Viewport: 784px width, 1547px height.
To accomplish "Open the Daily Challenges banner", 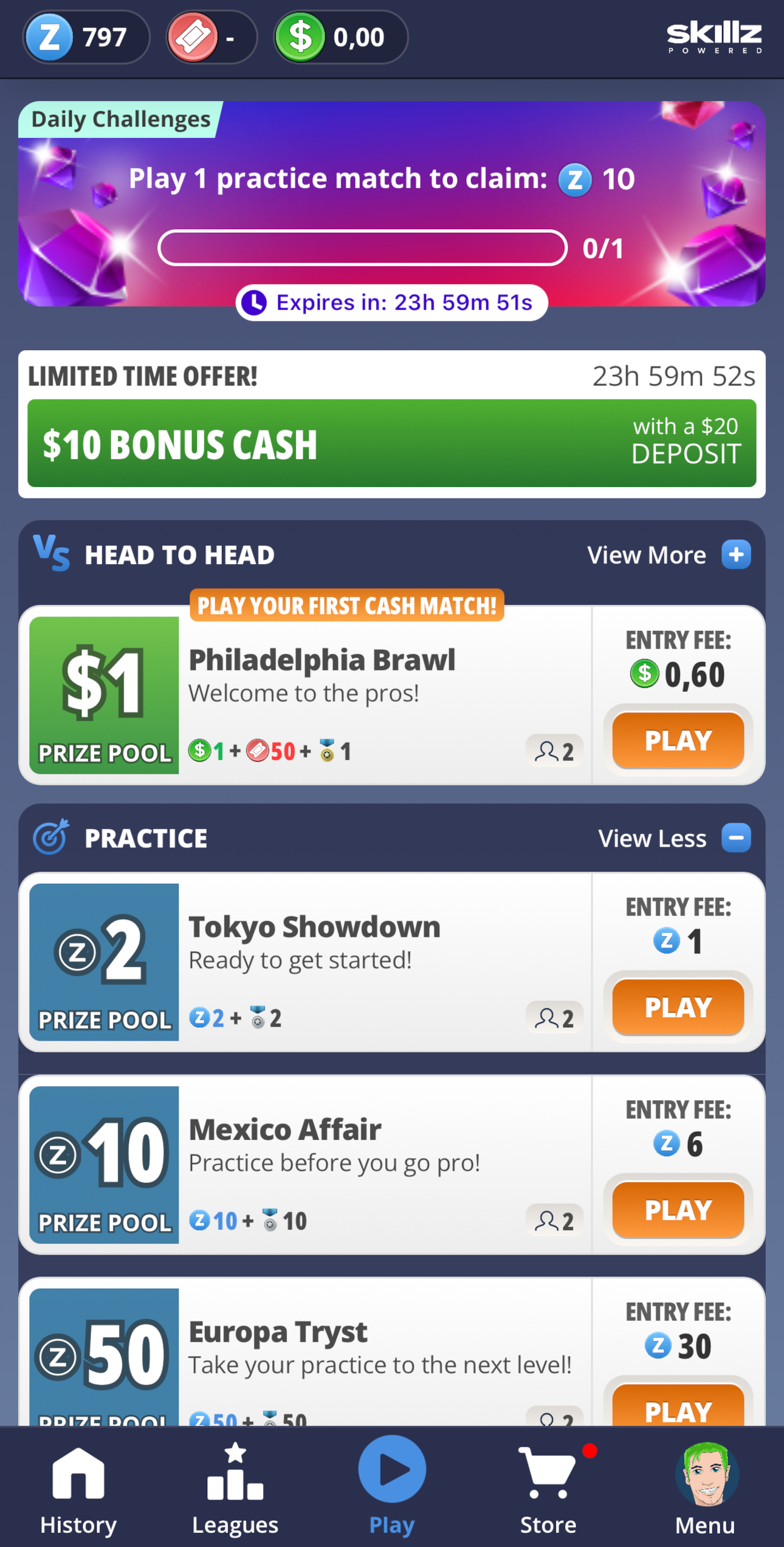I will coord(392,204).
